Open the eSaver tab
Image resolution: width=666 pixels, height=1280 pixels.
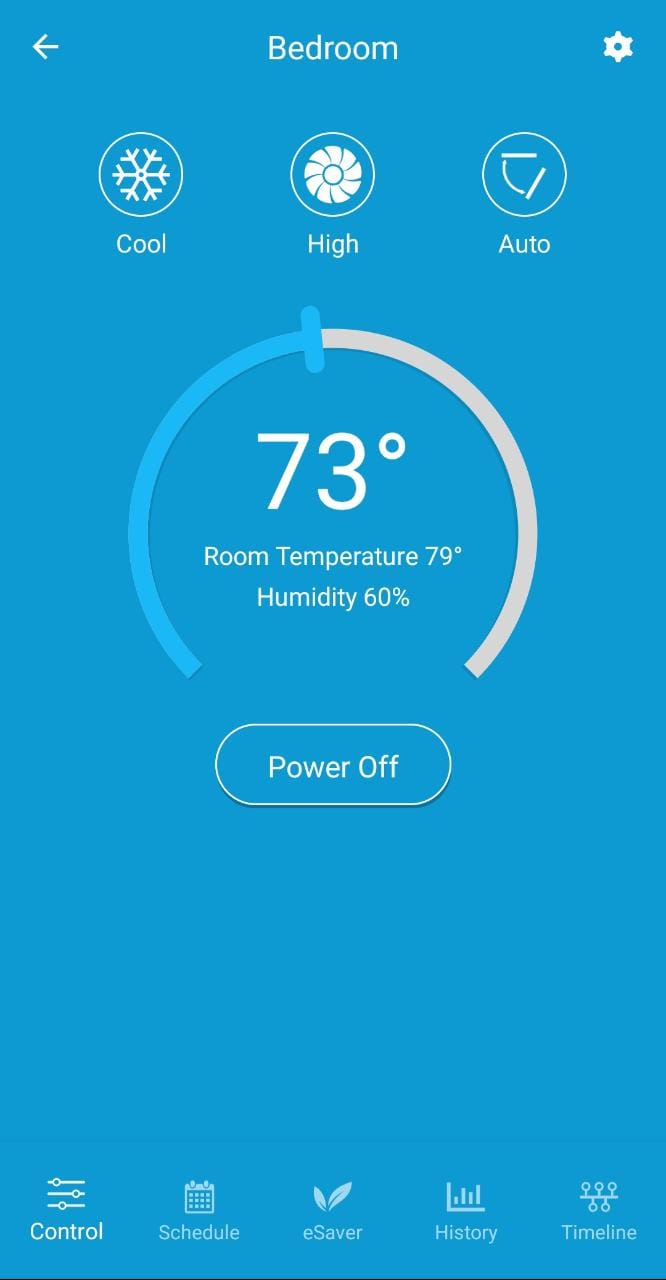(x=332, y=1210)
